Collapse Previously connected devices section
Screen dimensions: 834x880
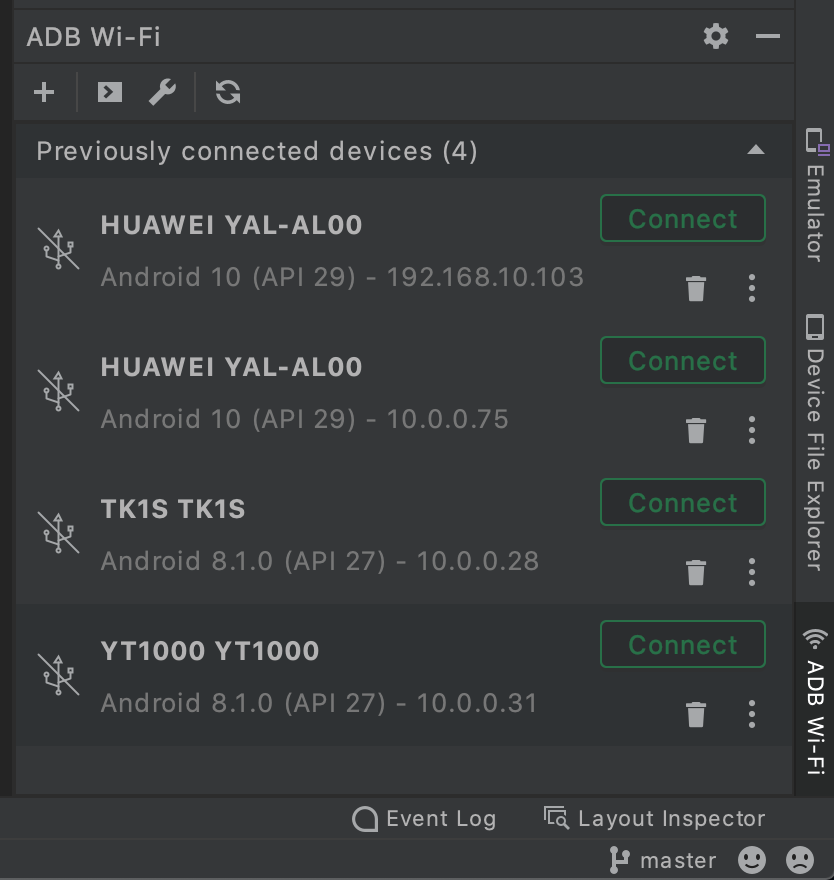(756, 151)
